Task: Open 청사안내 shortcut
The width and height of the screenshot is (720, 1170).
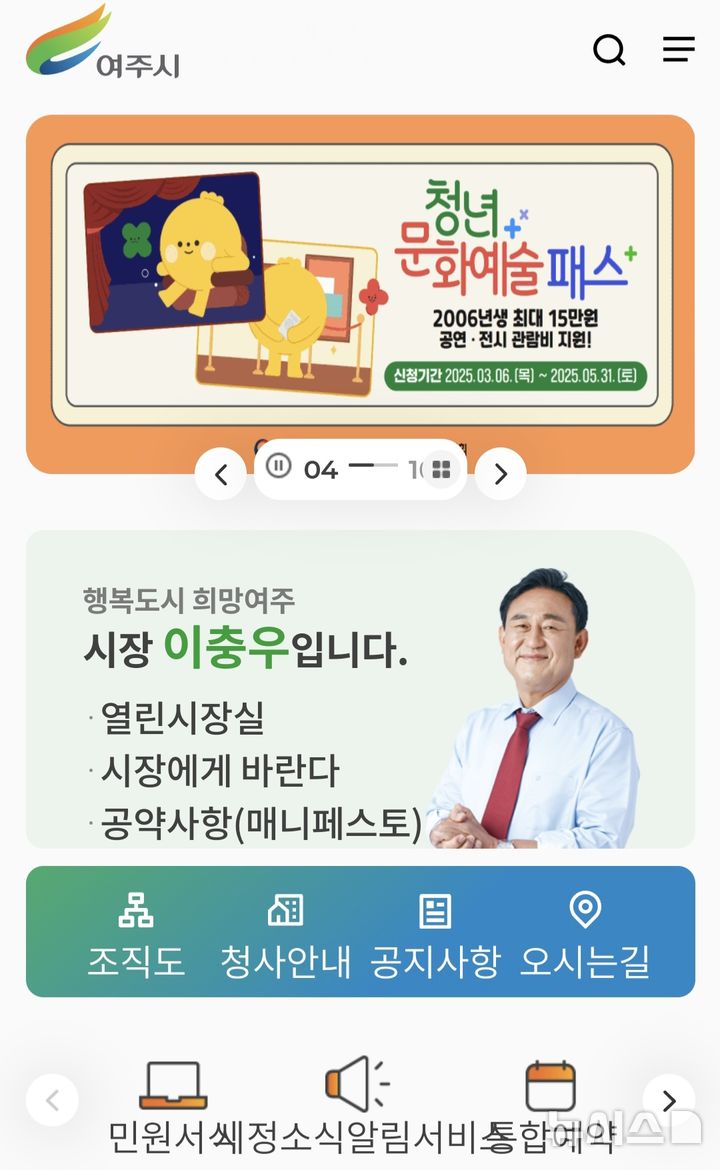Action: [x=286, y=935]
